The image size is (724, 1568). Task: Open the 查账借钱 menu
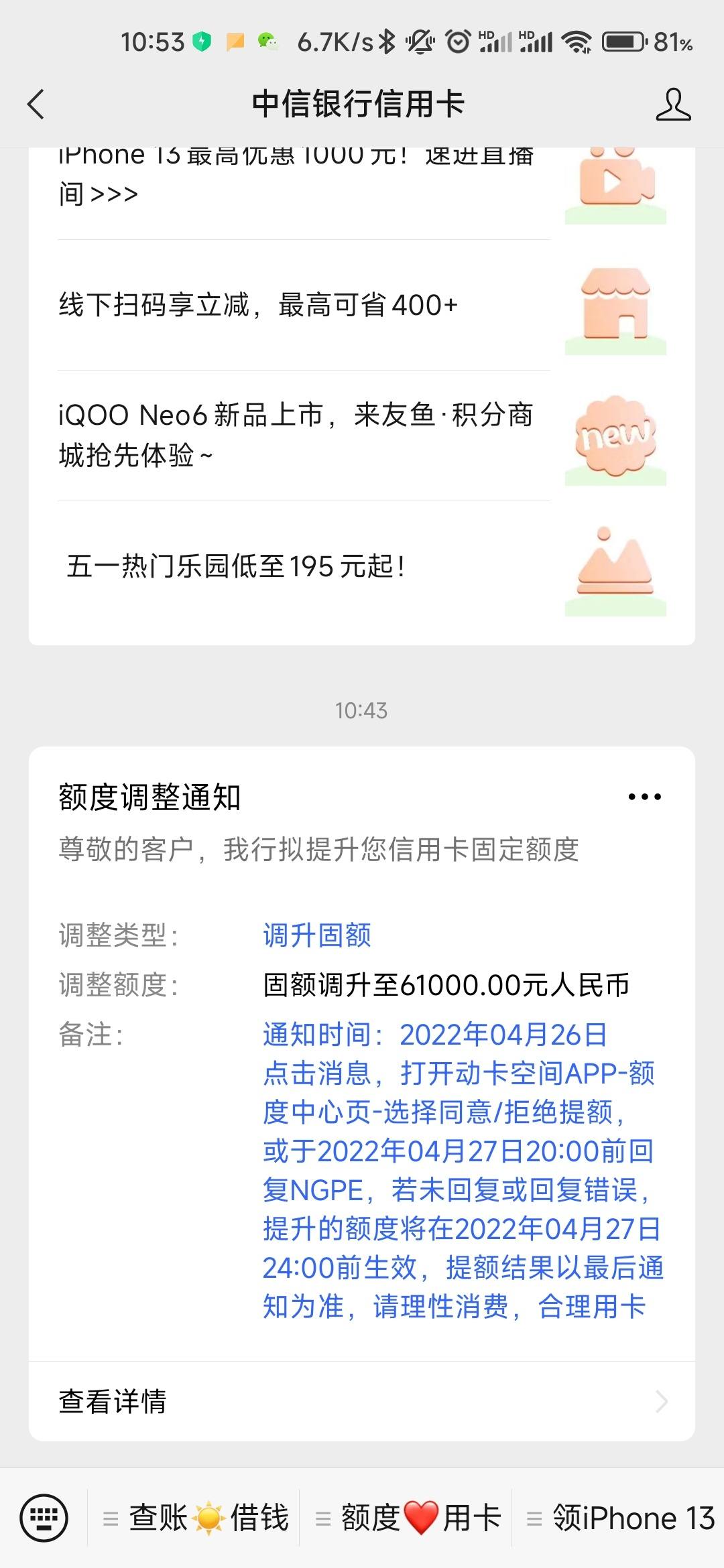coord(194,1518)
